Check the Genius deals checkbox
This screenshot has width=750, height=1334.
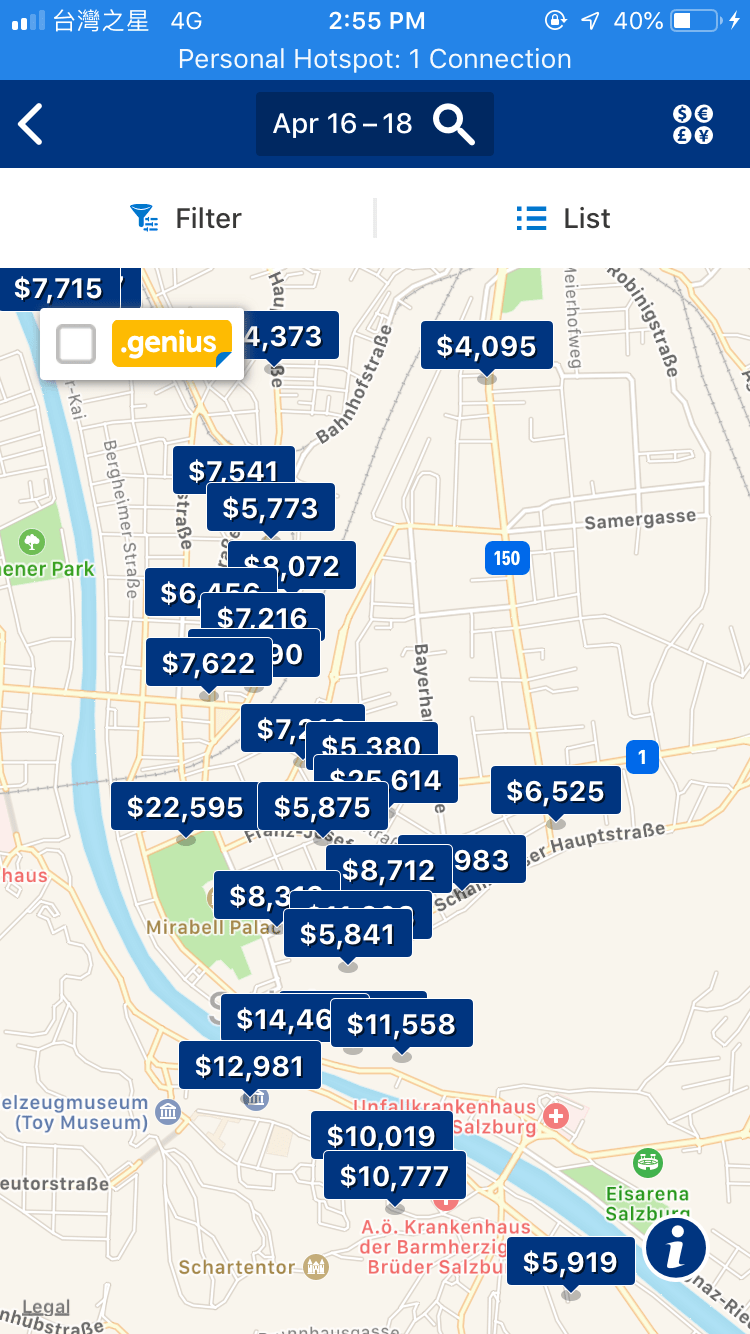(x=76, y=344)
